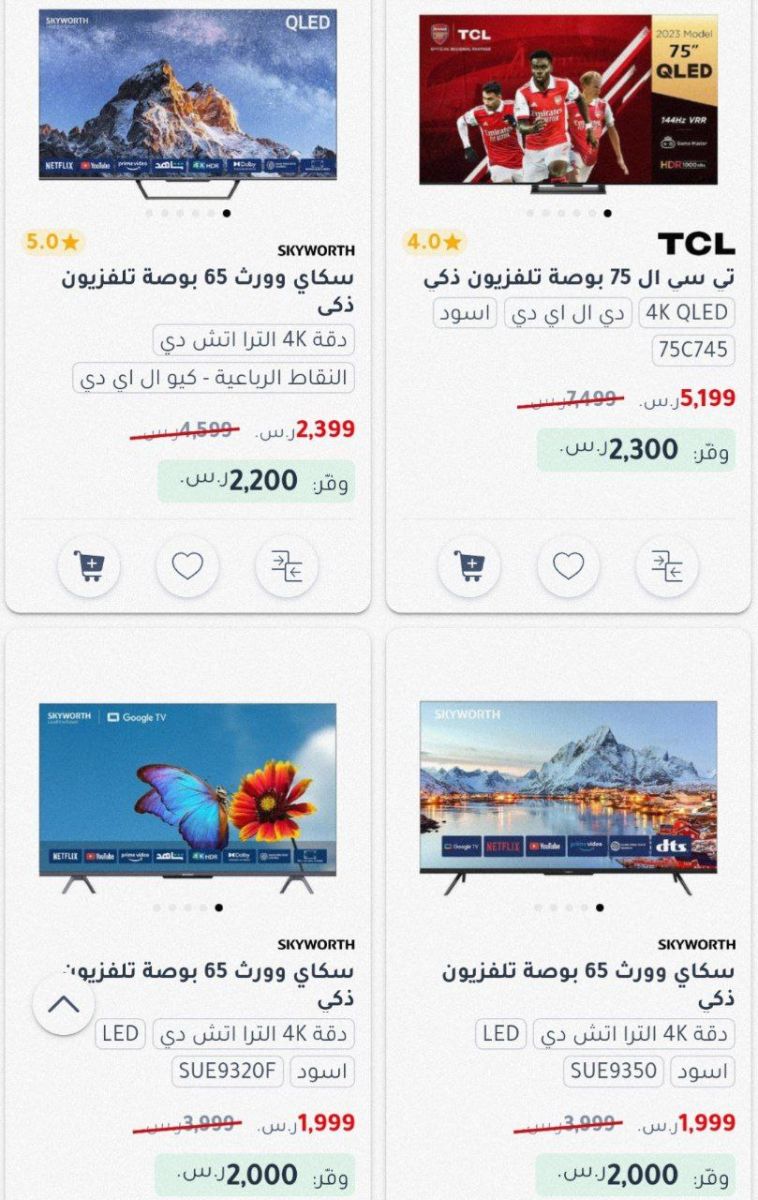Compare the TCL 75C745 TV

(x=666, y=567)
